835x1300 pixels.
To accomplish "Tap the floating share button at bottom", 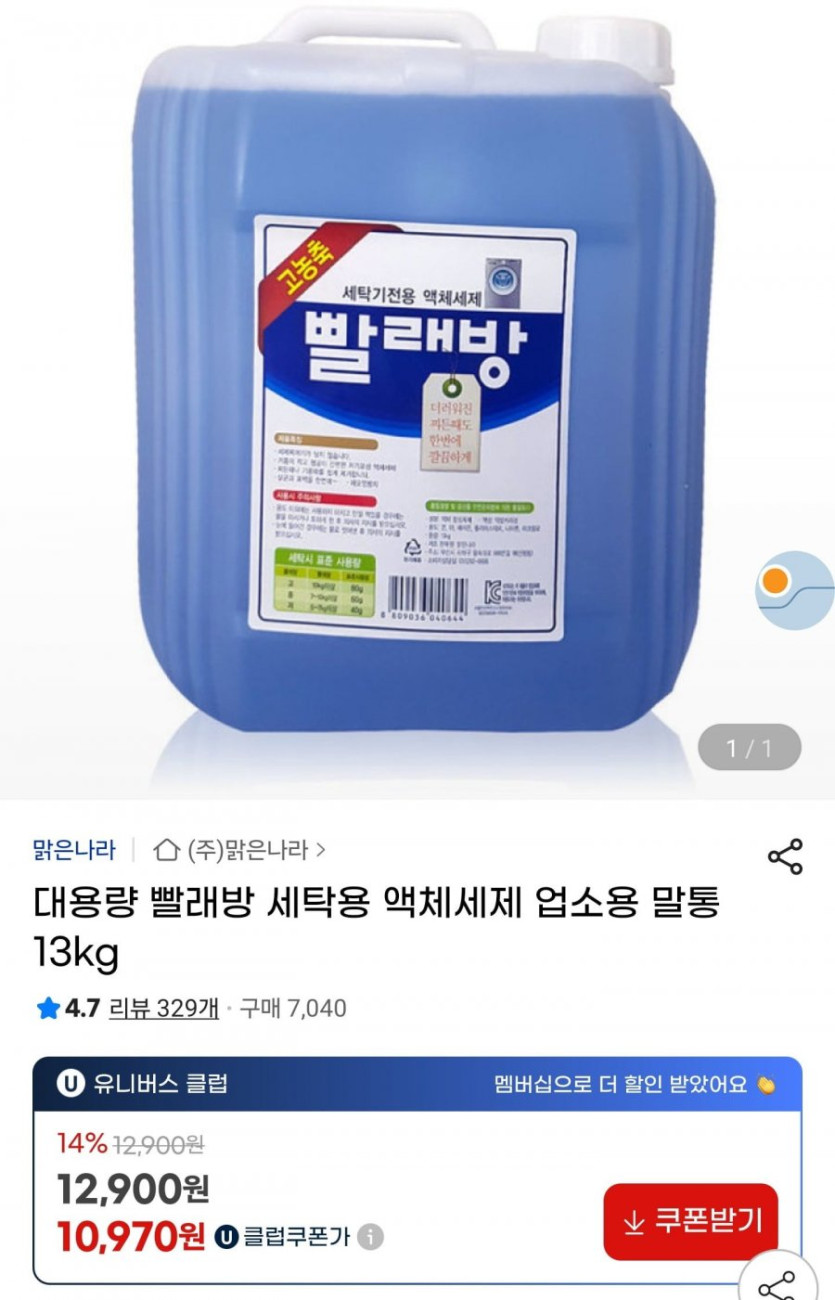I will (780, 1283).
